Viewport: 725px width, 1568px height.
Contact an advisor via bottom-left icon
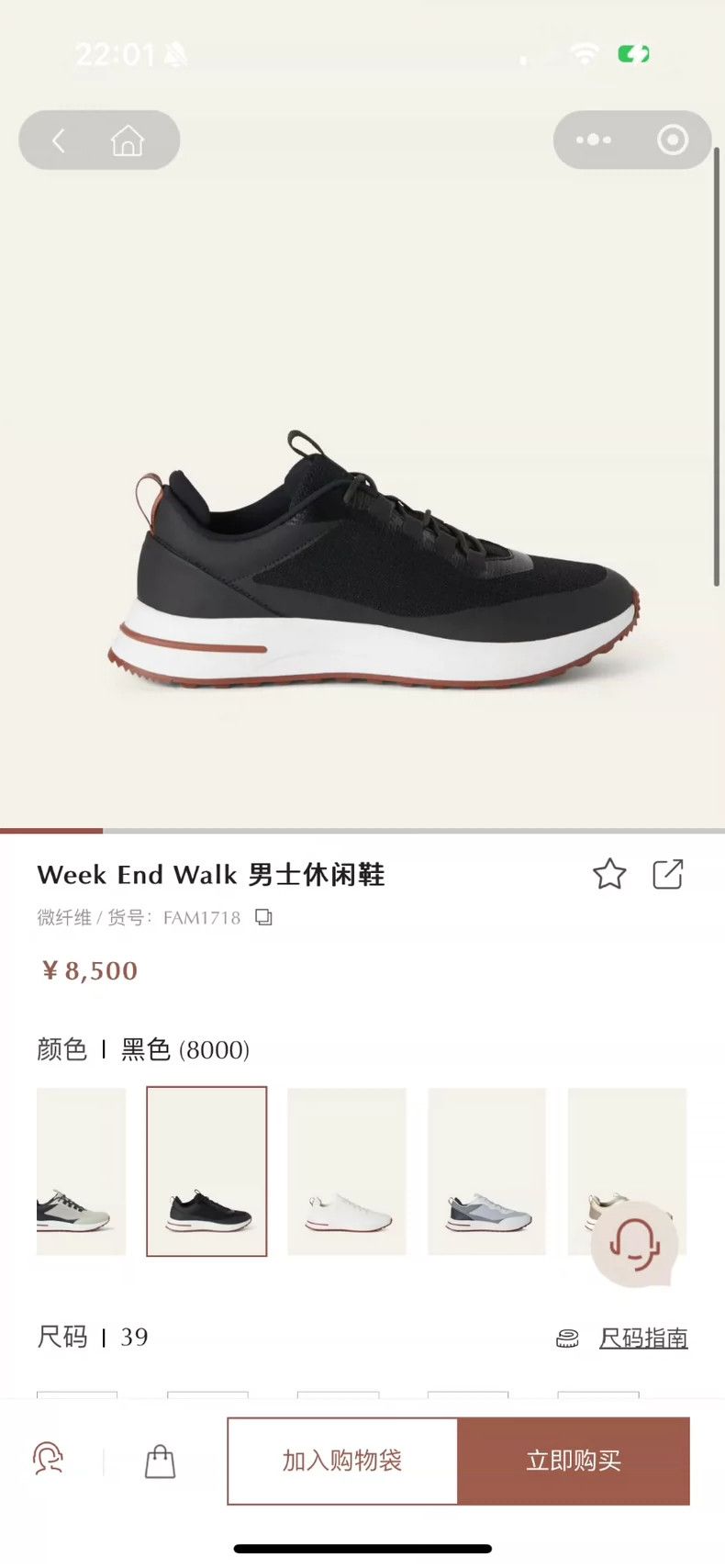[x=49, y=1459]
